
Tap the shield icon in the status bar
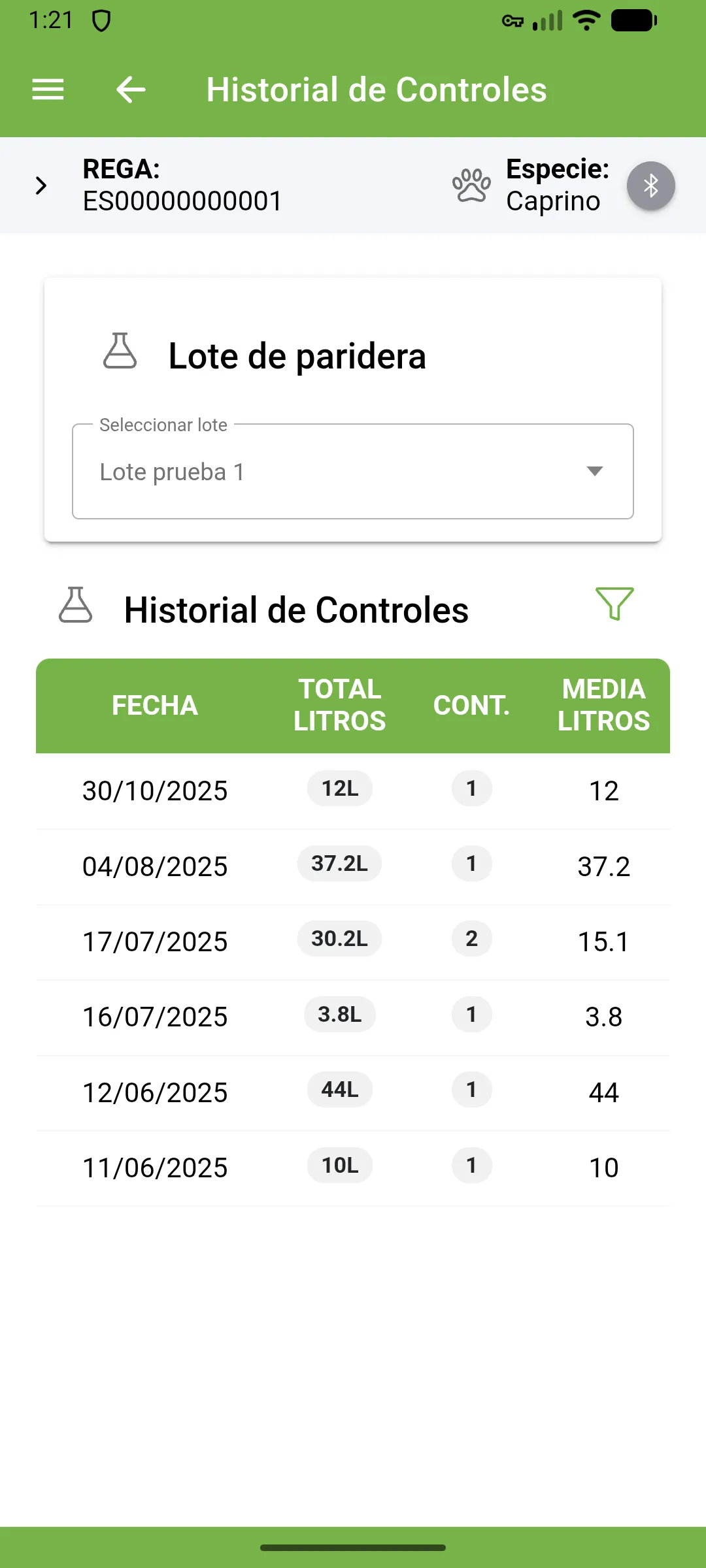(103, 20)
